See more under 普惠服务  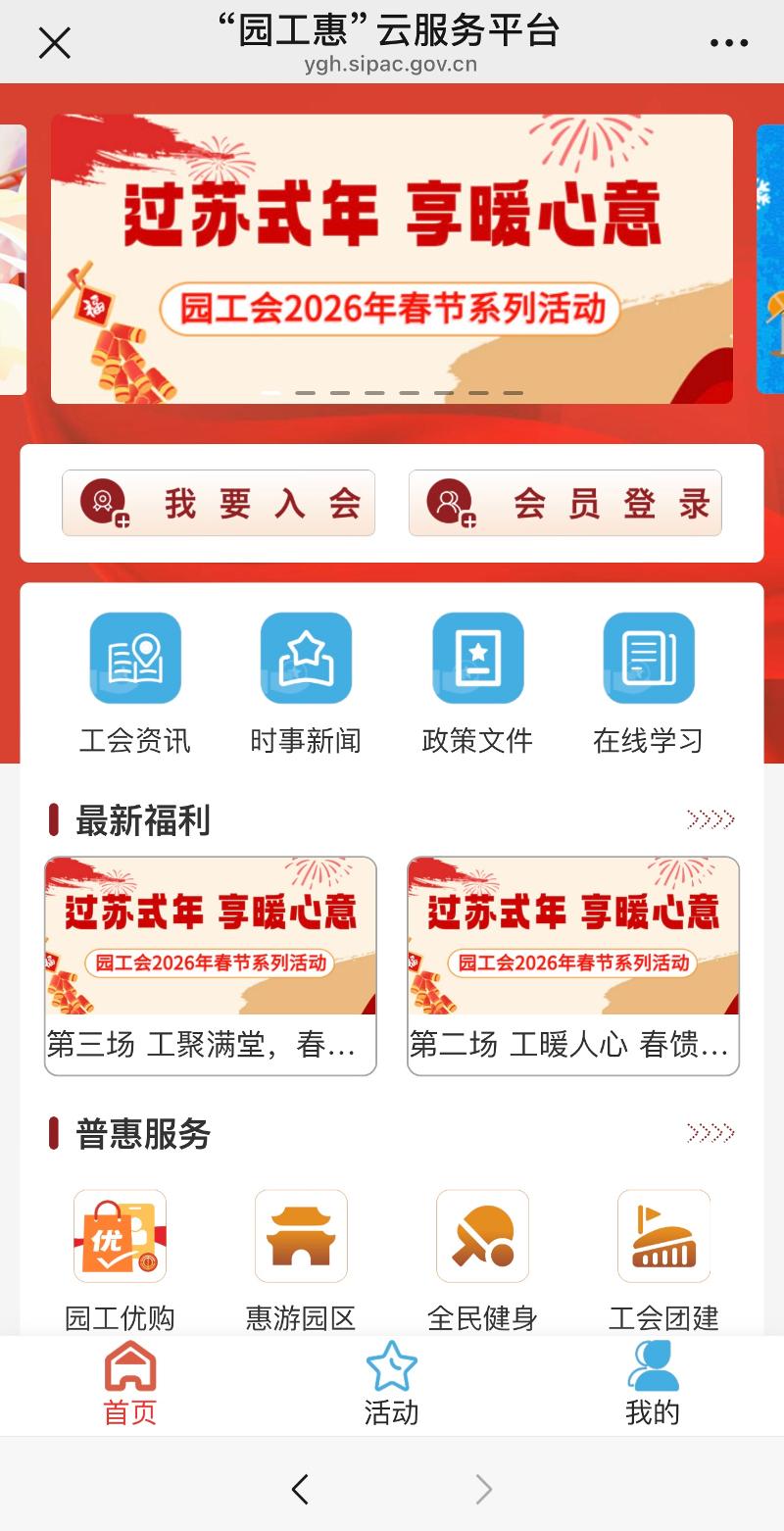pos(710,1133)
